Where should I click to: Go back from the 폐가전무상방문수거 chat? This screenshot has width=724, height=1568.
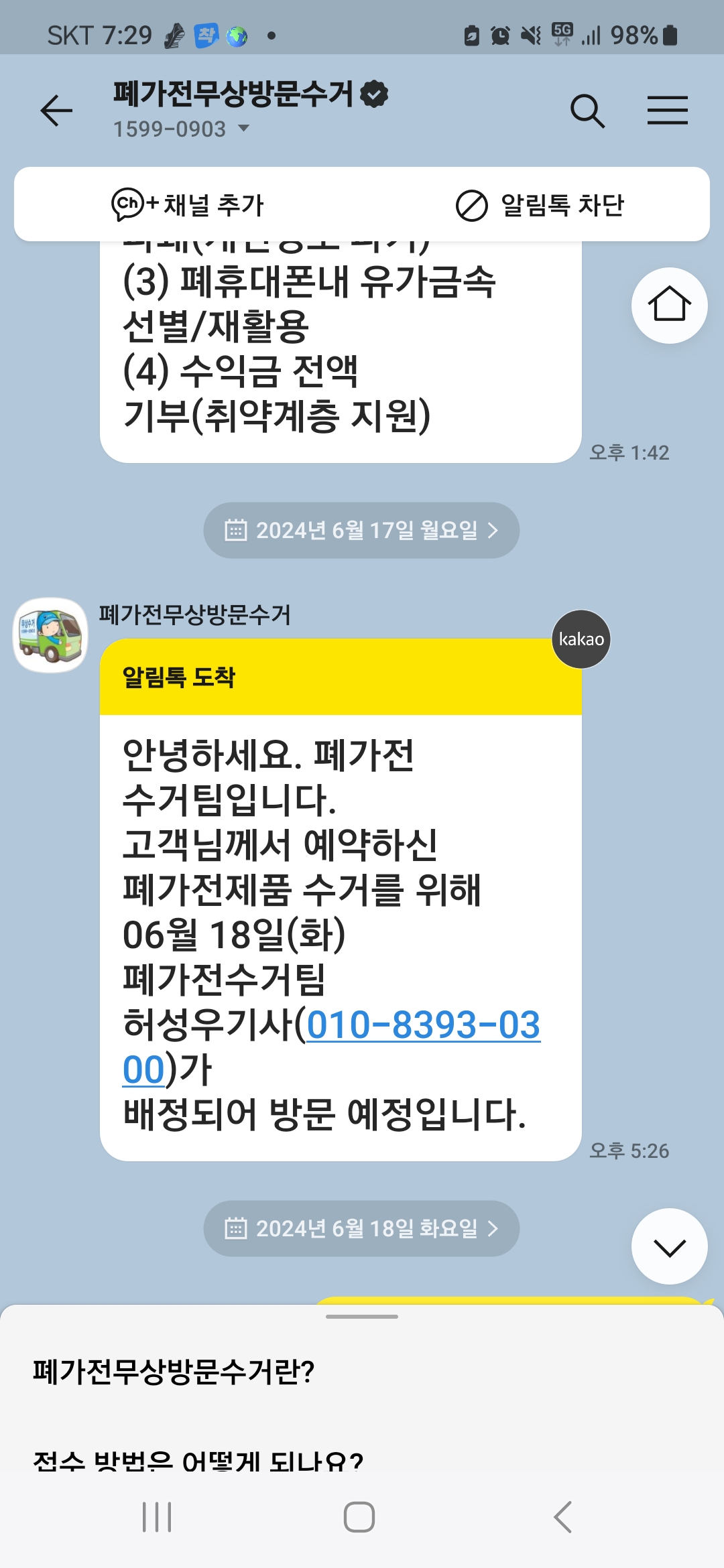pos(56,111)
